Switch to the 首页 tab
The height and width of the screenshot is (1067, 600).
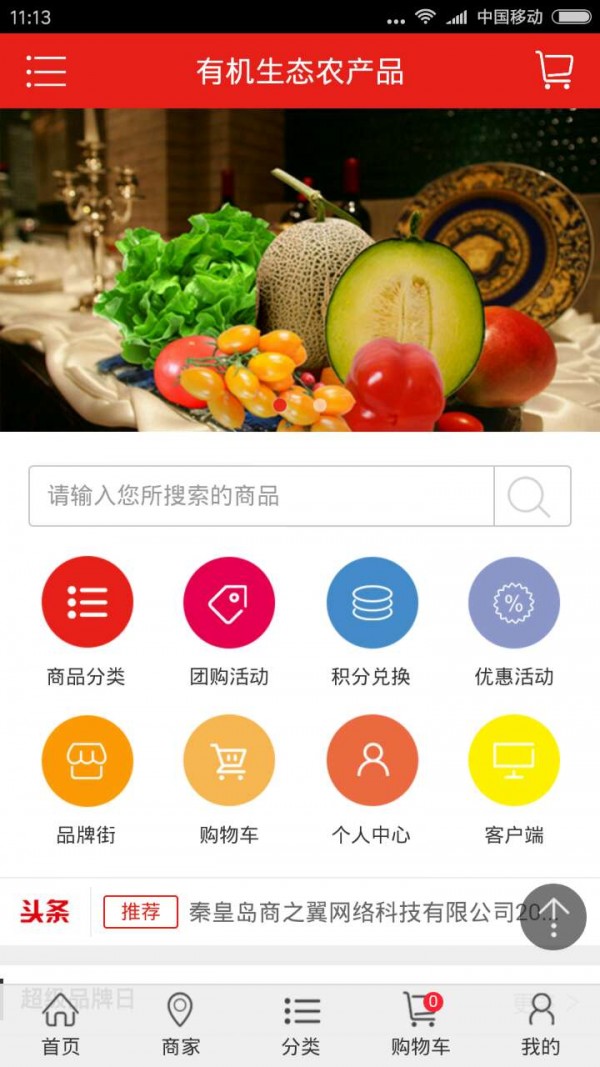point(60,1025)
